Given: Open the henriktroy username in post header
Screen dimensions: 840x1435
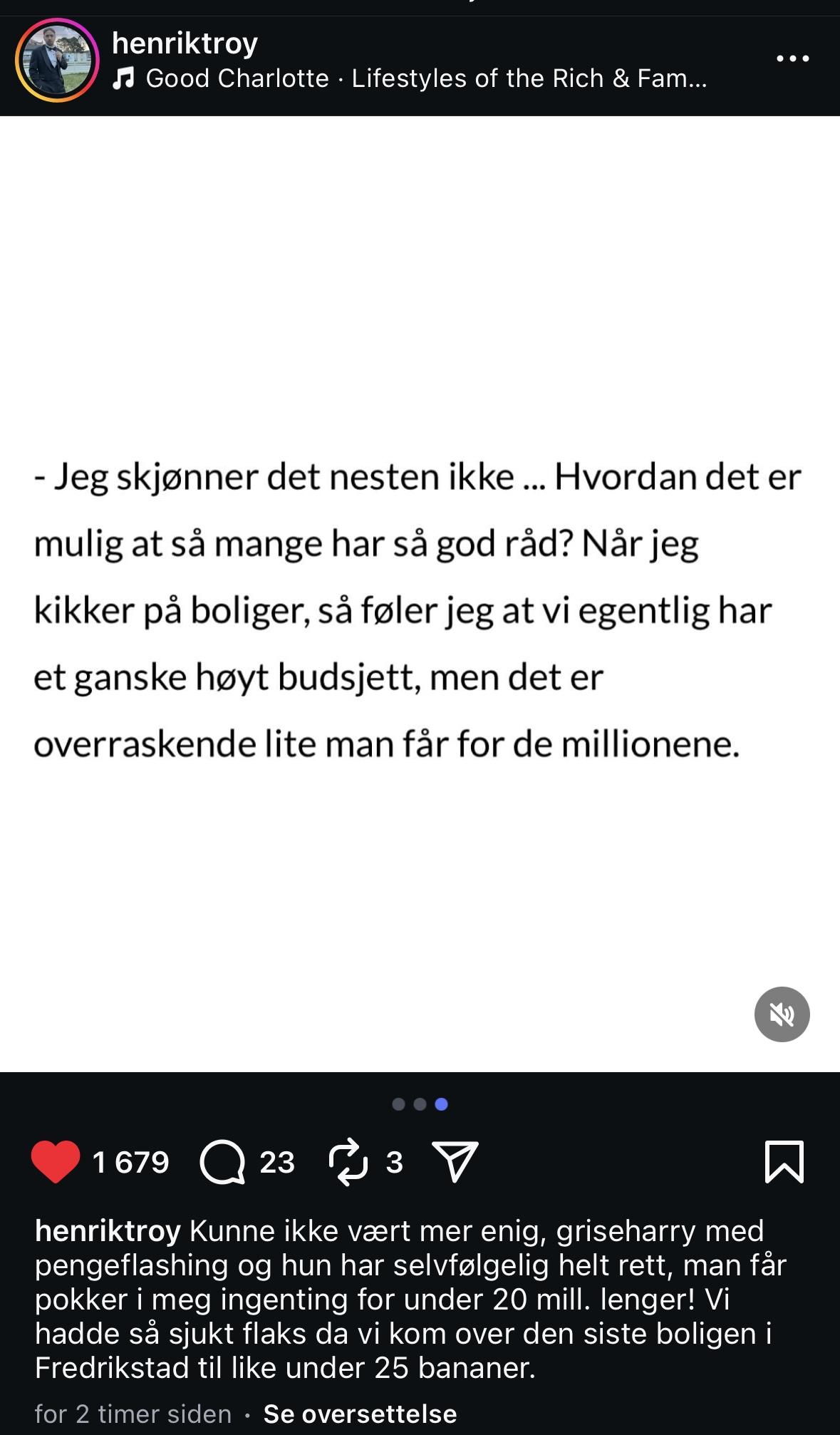Looking at the screenshot, I should click(185, 44).
